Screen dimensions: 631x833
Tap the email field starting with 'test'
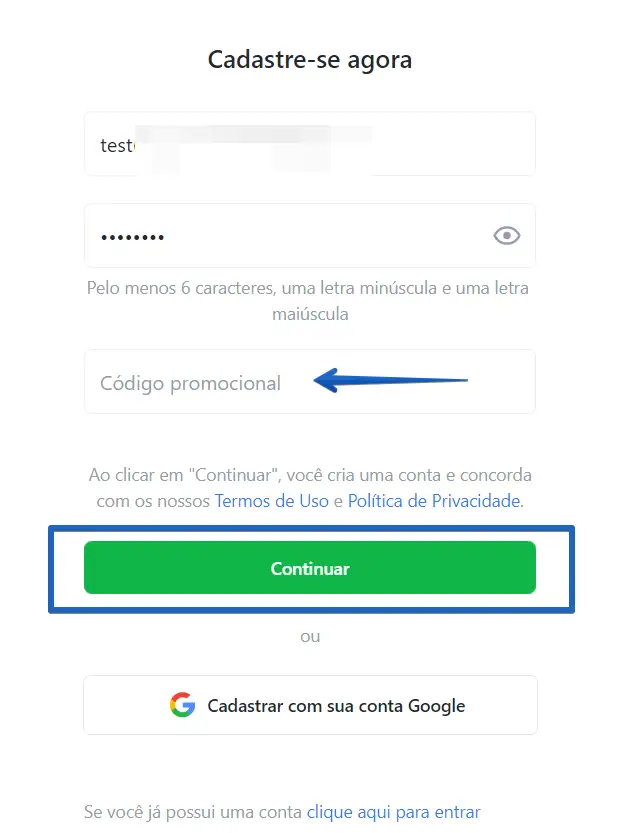pyautogui.click(x=309, y=144)
